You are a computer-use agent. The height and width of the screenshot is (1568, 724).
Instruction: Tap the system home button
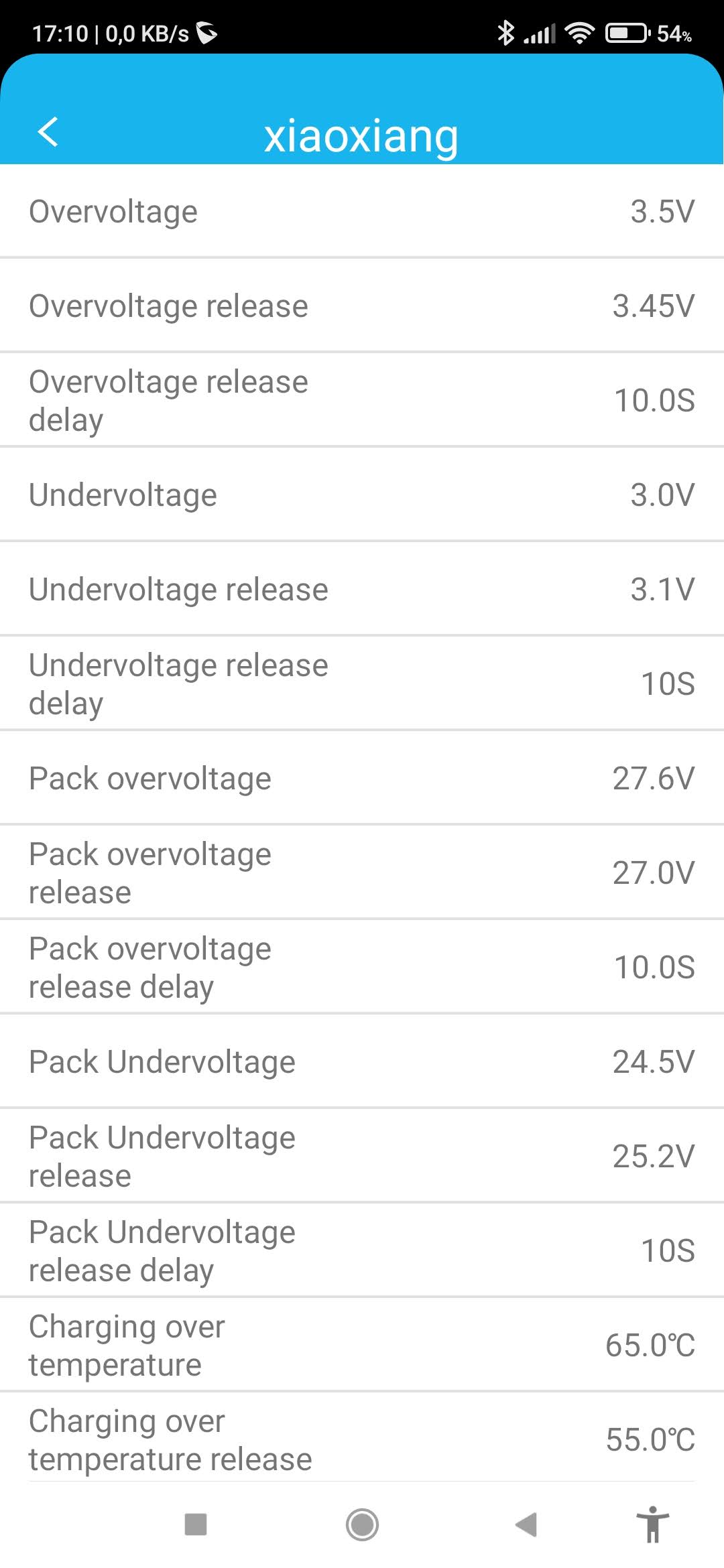pyautogui.click(x=362, y=1525)
